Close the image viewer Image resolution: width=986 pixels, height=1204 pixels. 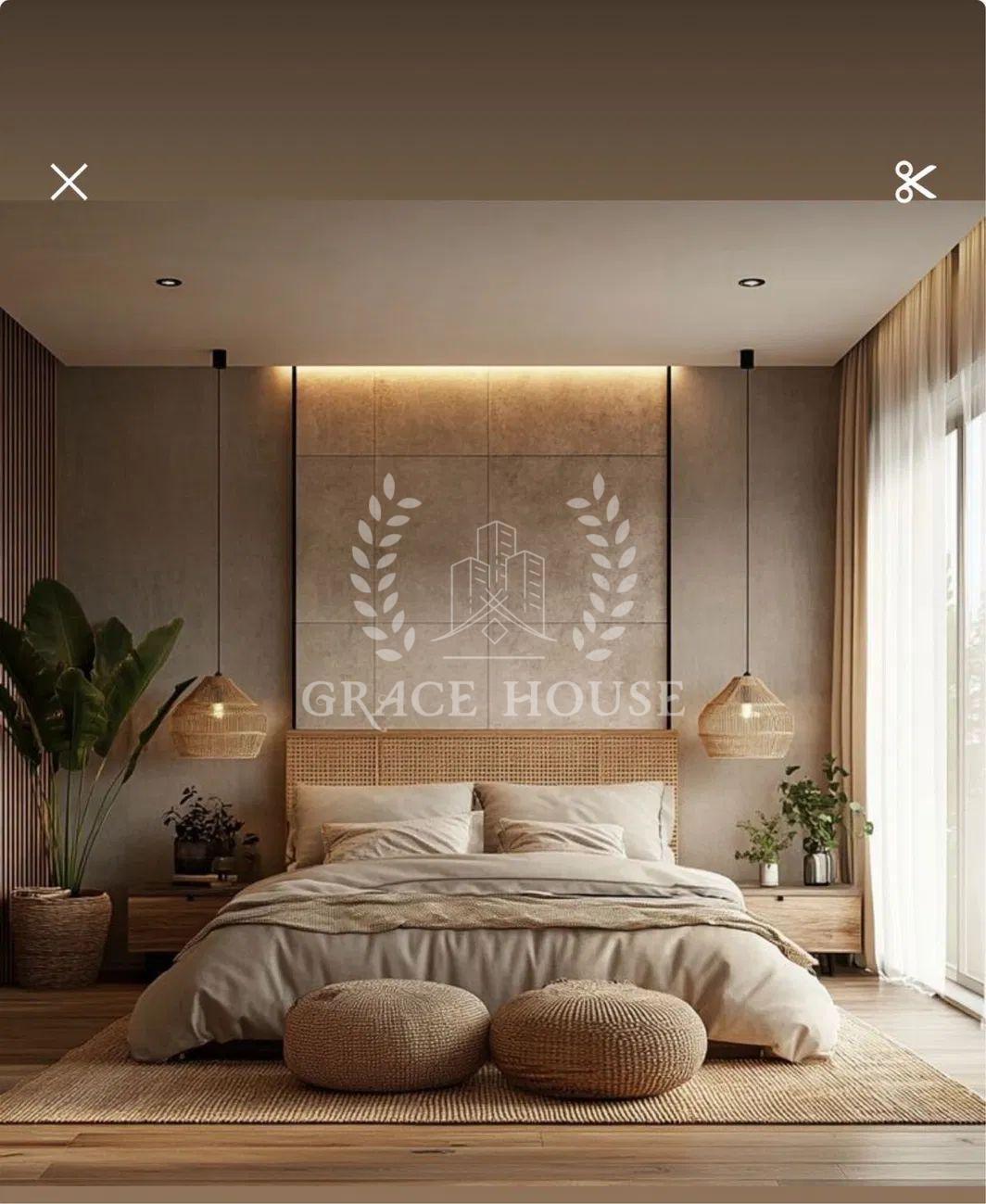[69, 182]
